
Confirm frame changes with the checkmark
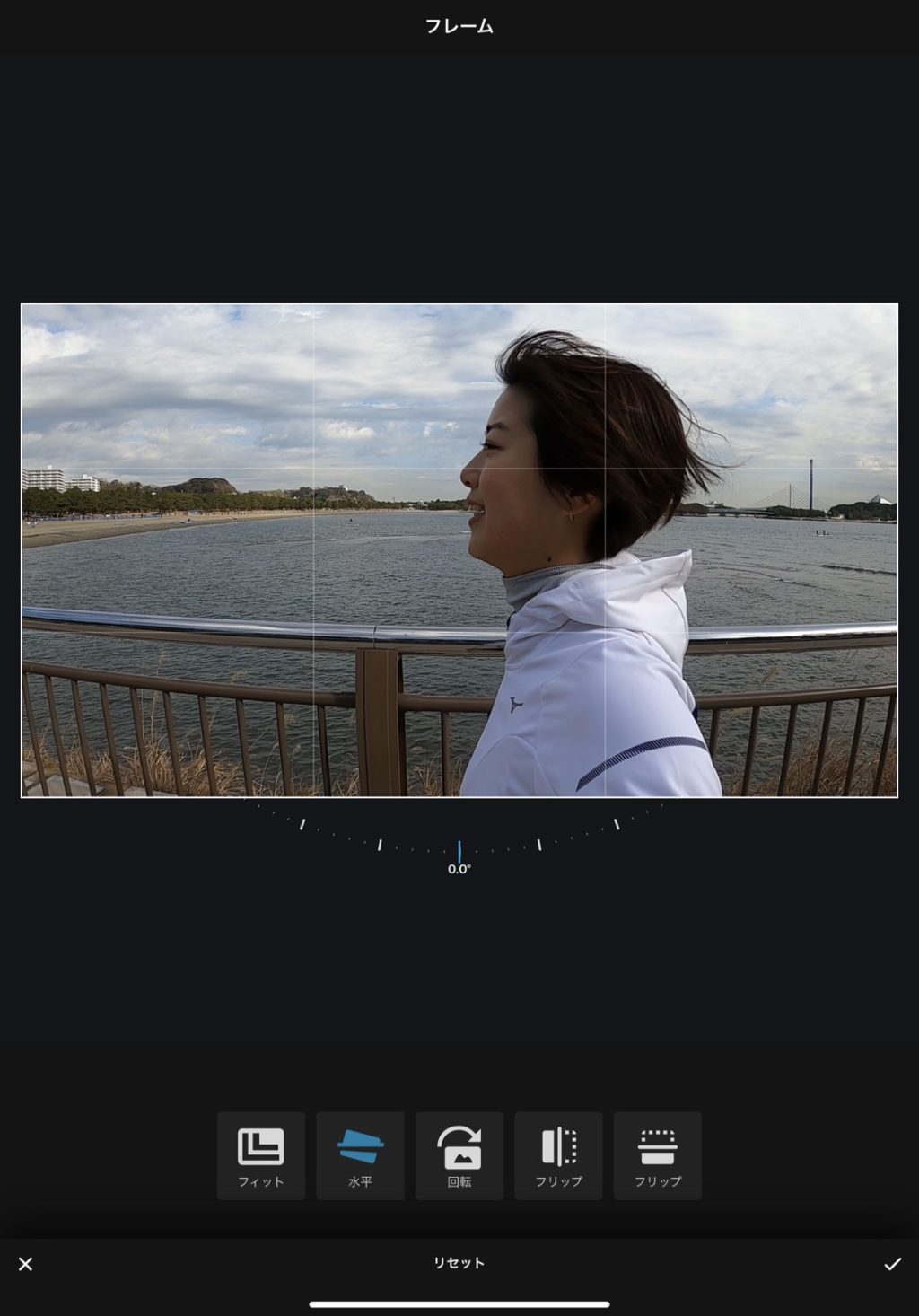click(892, 1264)
